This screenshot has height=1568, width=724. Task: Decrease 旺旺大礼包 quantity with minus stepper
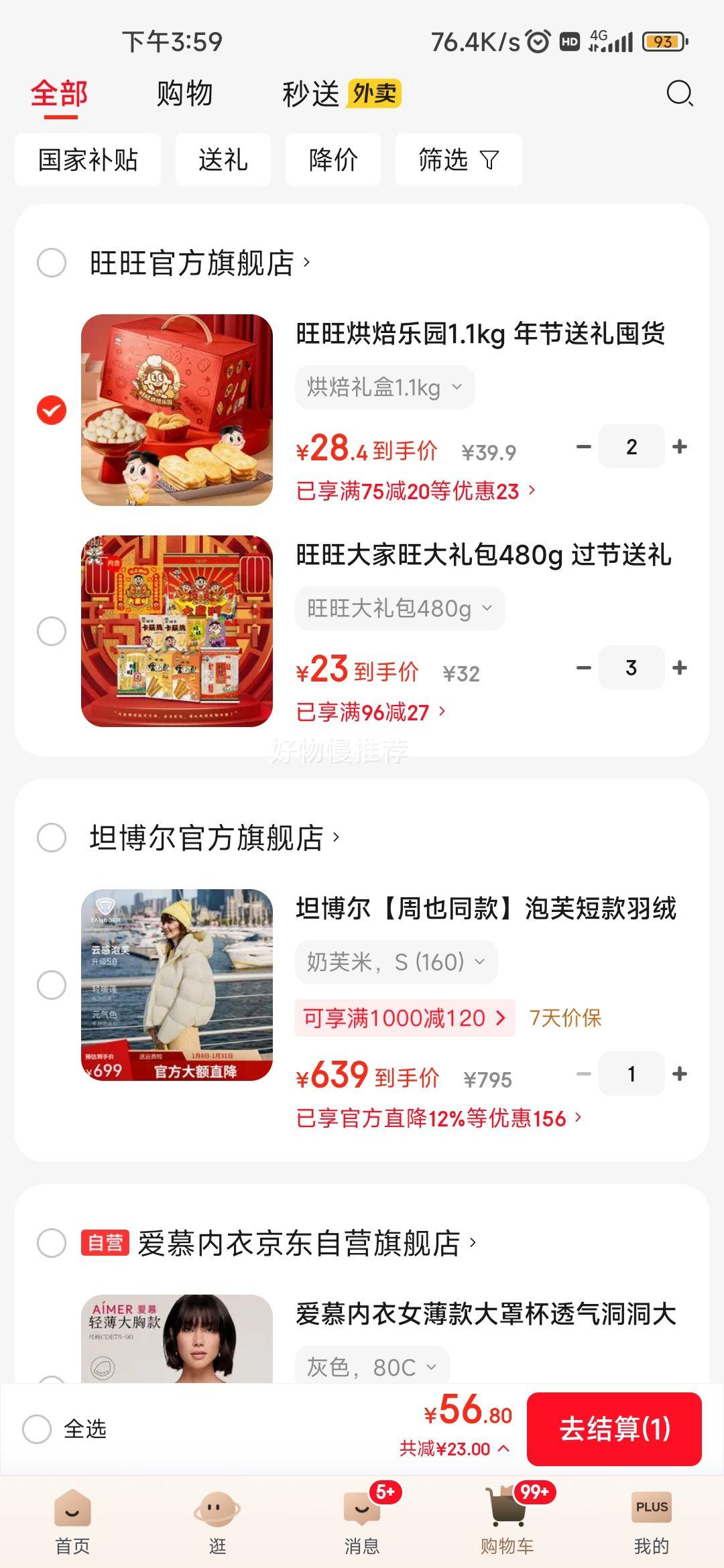click(582, 668)
